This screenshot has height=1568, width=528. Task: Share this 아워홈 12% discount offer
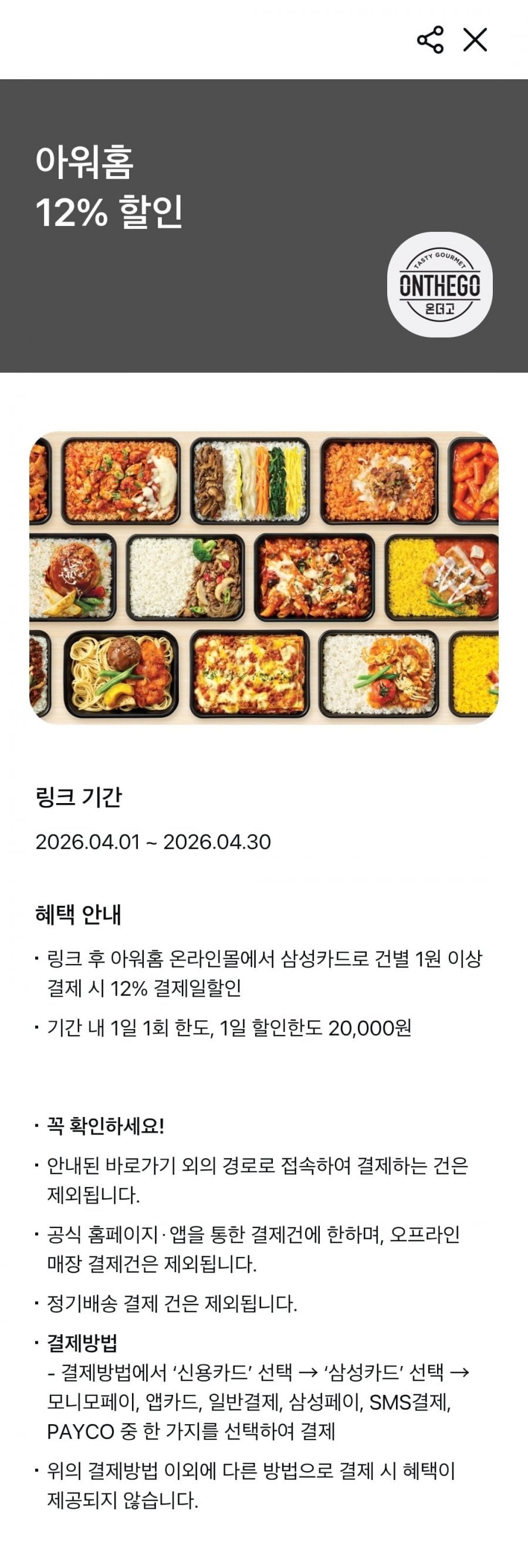tap(430, 40)
